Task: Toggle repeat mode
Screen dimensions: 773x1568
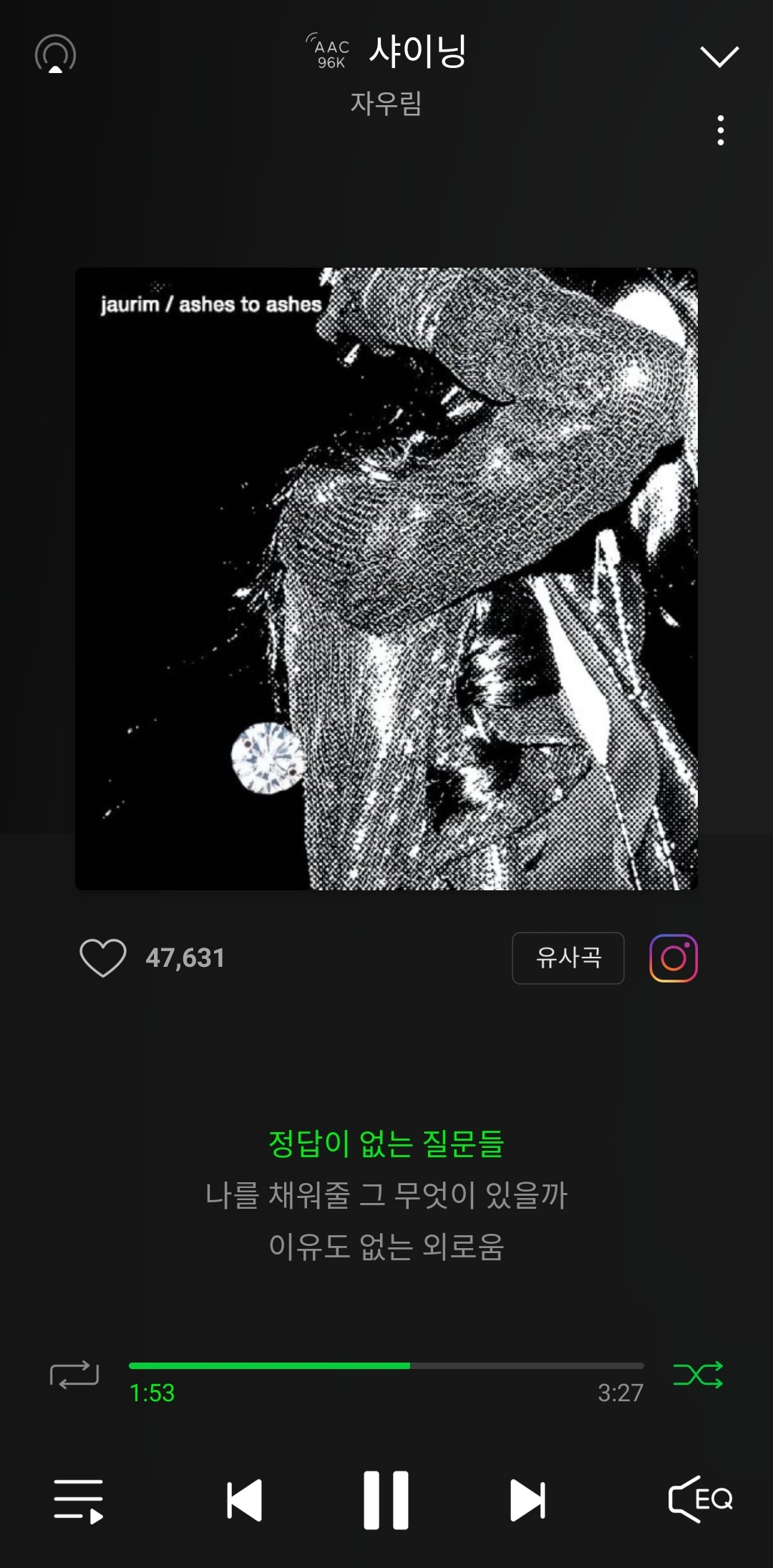Action: click(x=74, y=1375)
